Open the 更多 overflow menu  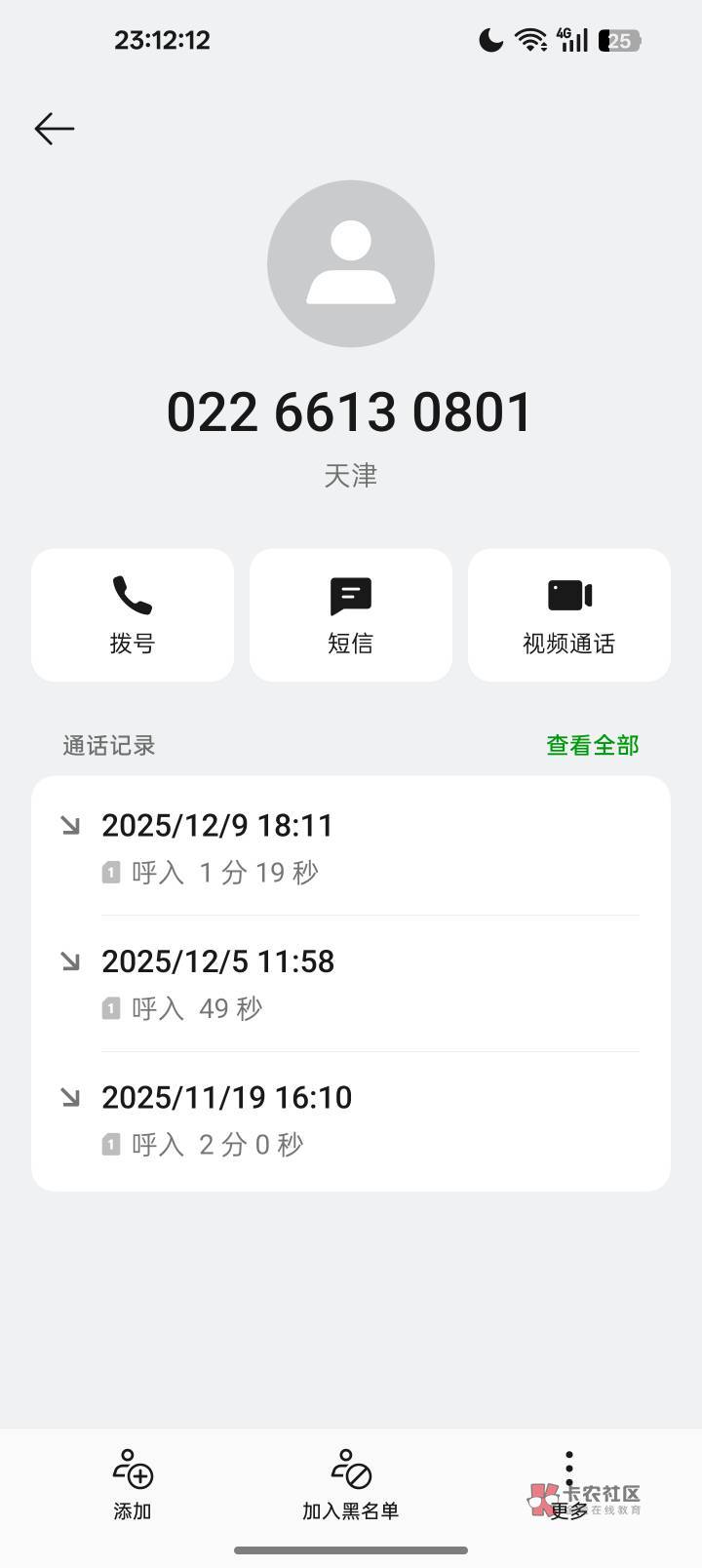click(569, 1485)
